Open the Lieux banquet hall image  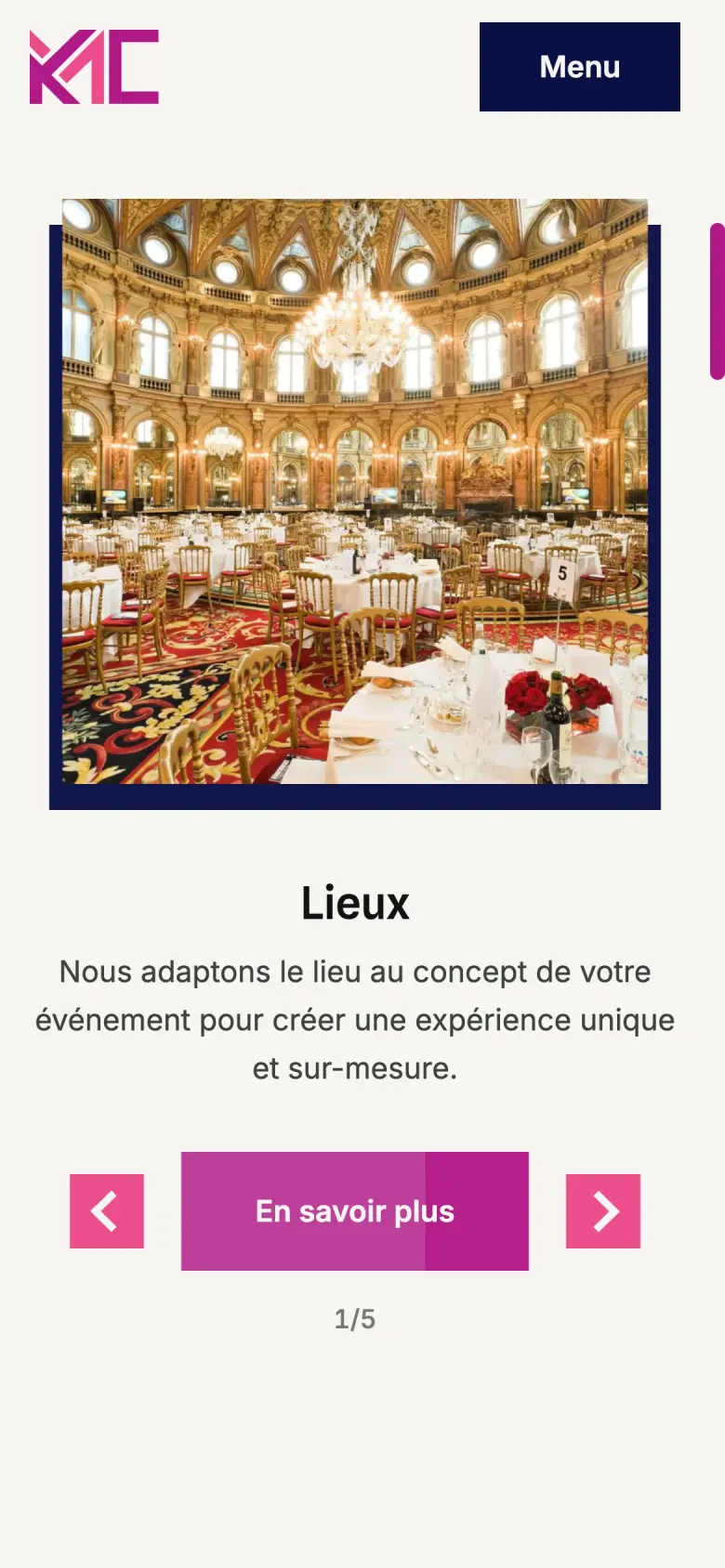354,491
